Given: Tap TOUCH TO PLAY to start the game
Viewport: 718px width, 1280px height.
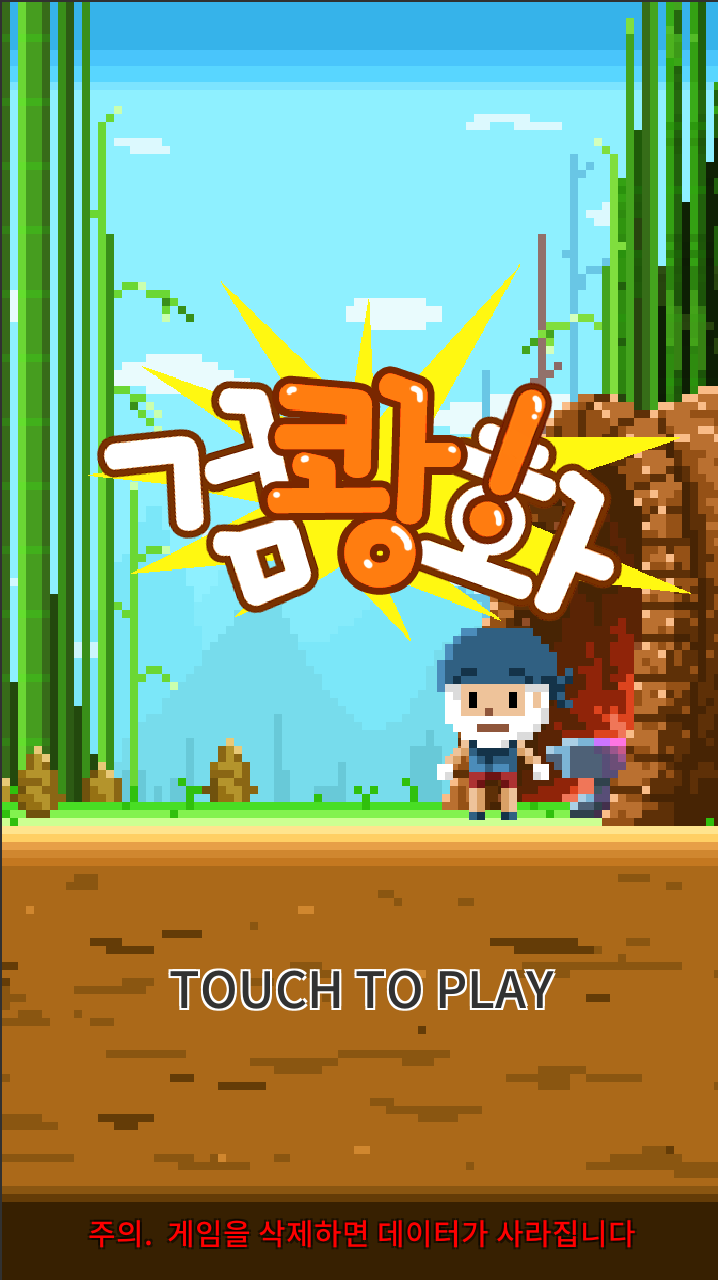Looking at the screenshot, I should tap(362, 989).
